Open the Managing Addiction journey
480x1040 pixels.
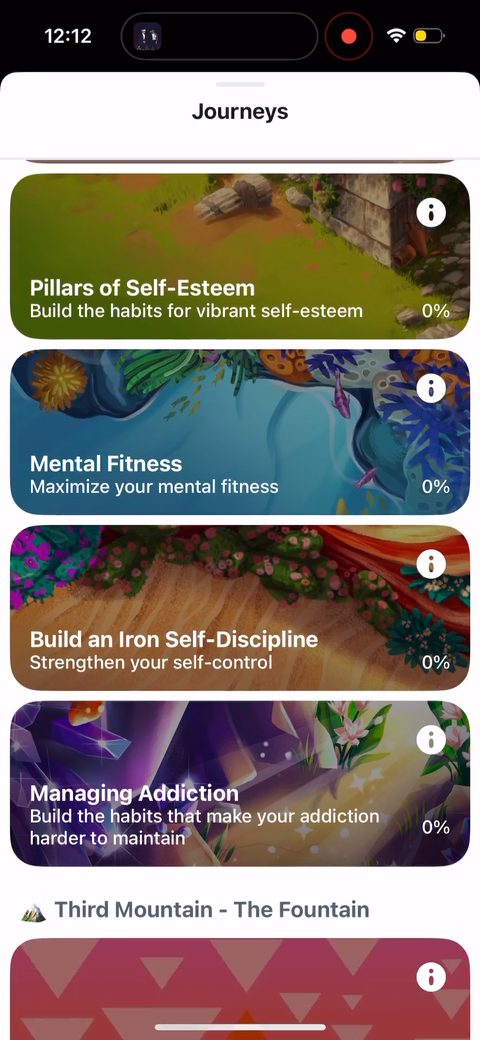(240, 783)
